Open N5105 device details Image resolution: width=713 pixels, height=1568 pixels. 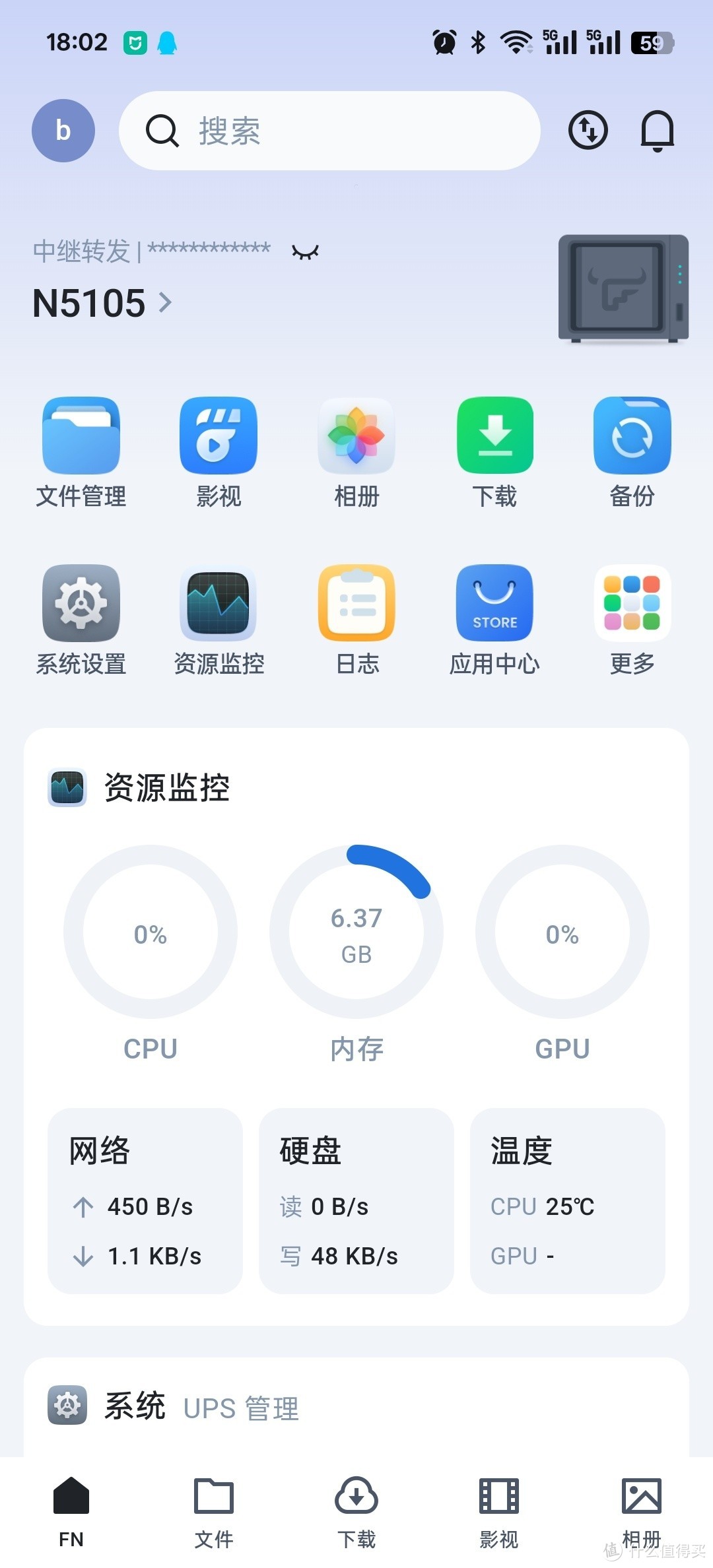pos(102,303)
